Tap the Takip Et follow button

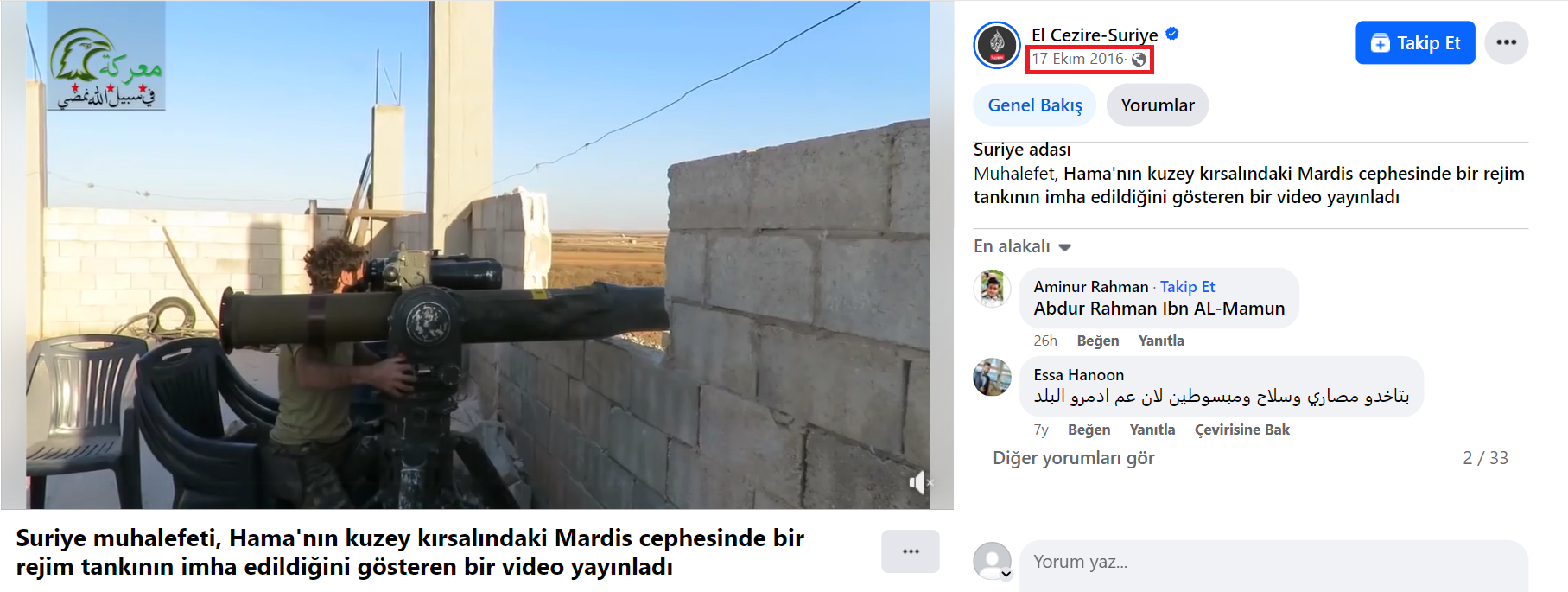[1414, 43]
